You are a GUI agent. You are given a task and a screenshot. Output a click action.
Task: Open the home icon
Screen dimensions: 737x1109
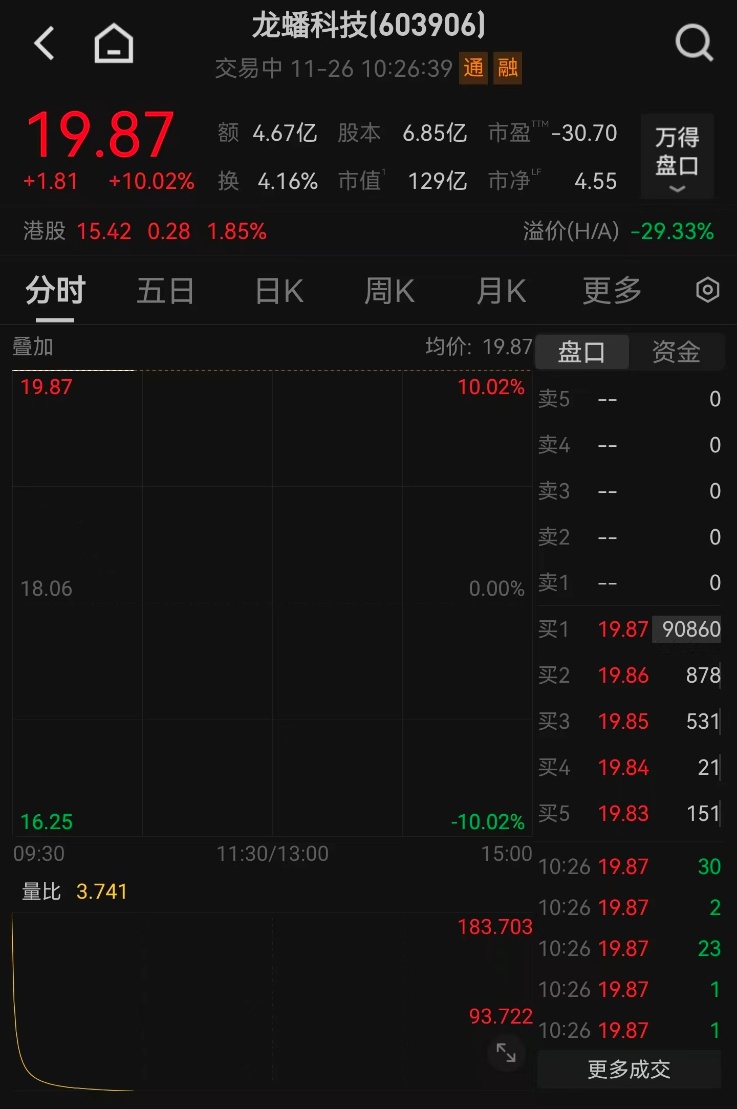(x=113, y=44)
